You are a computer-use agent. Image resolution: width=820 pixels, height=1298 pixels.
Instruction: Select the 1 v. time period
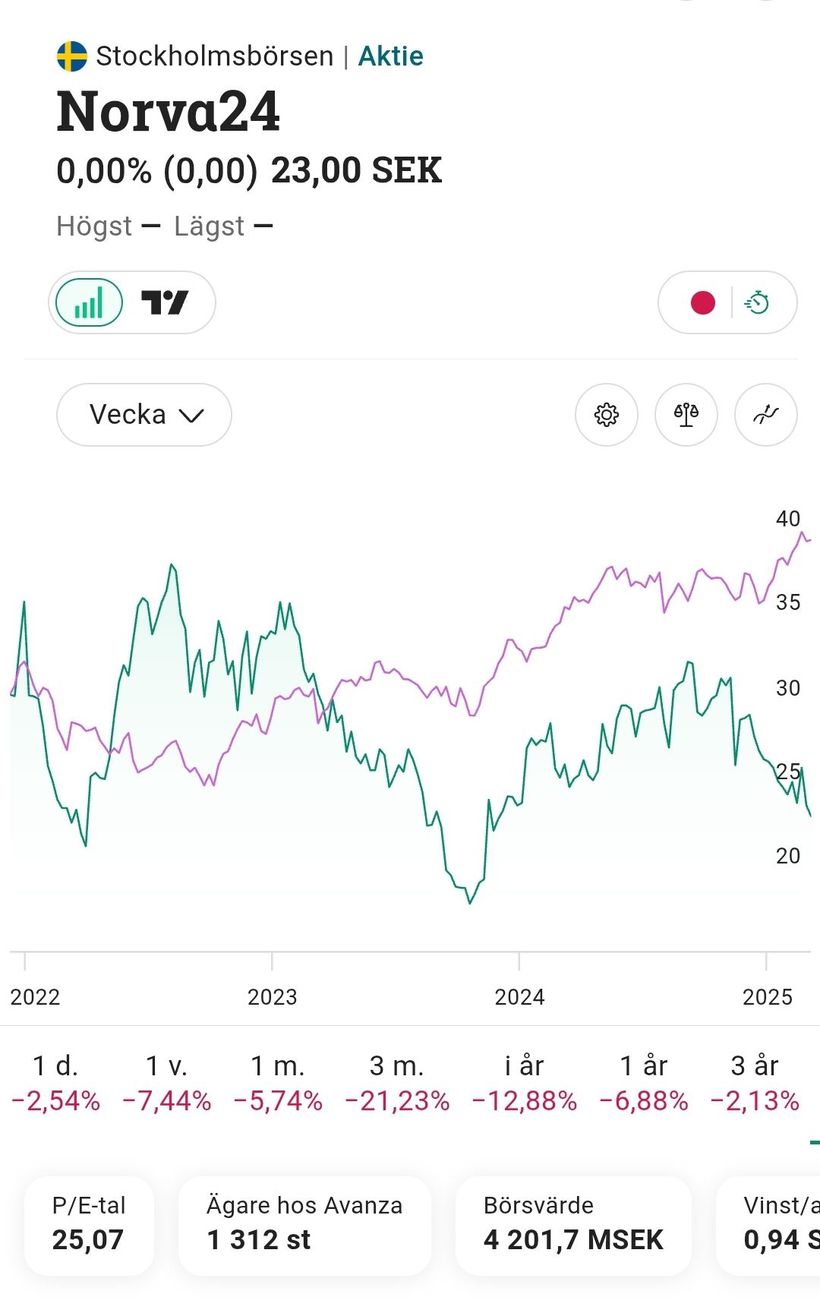click(167, 1083)
